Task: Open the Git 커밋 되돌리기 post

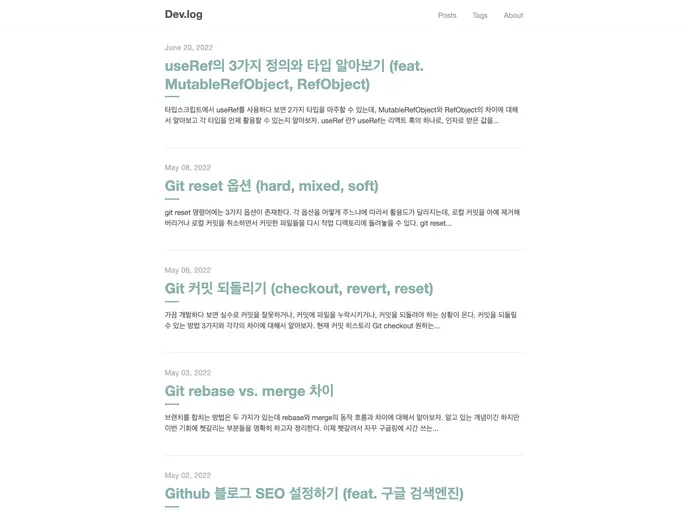Action: tap(298, 288)
